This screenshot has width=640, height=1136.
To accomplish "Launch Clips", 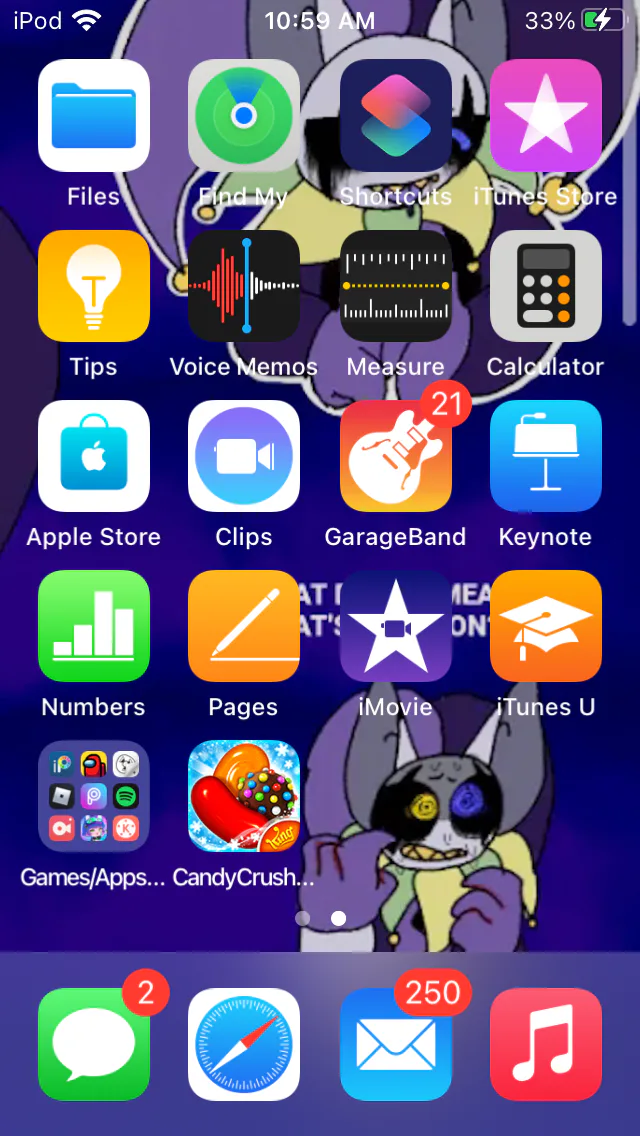I will (x=244, y=456).
